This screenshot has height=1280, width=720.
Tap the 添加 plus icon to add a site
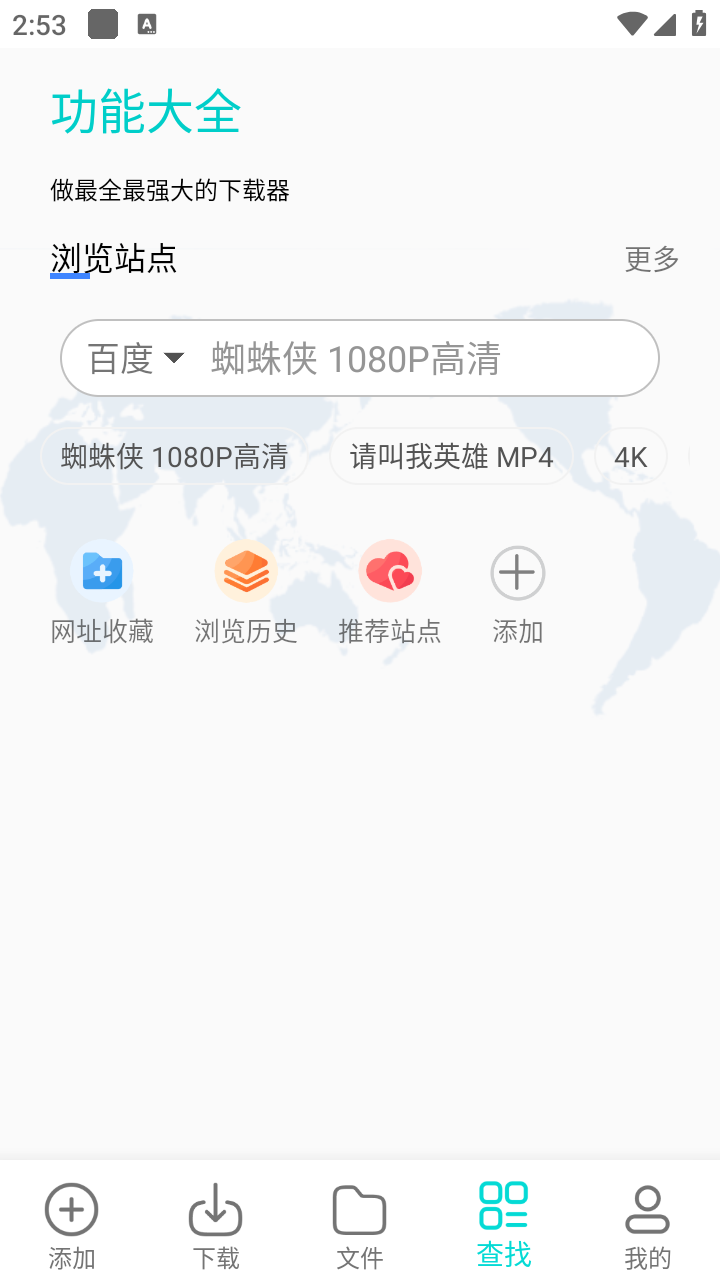517,571
